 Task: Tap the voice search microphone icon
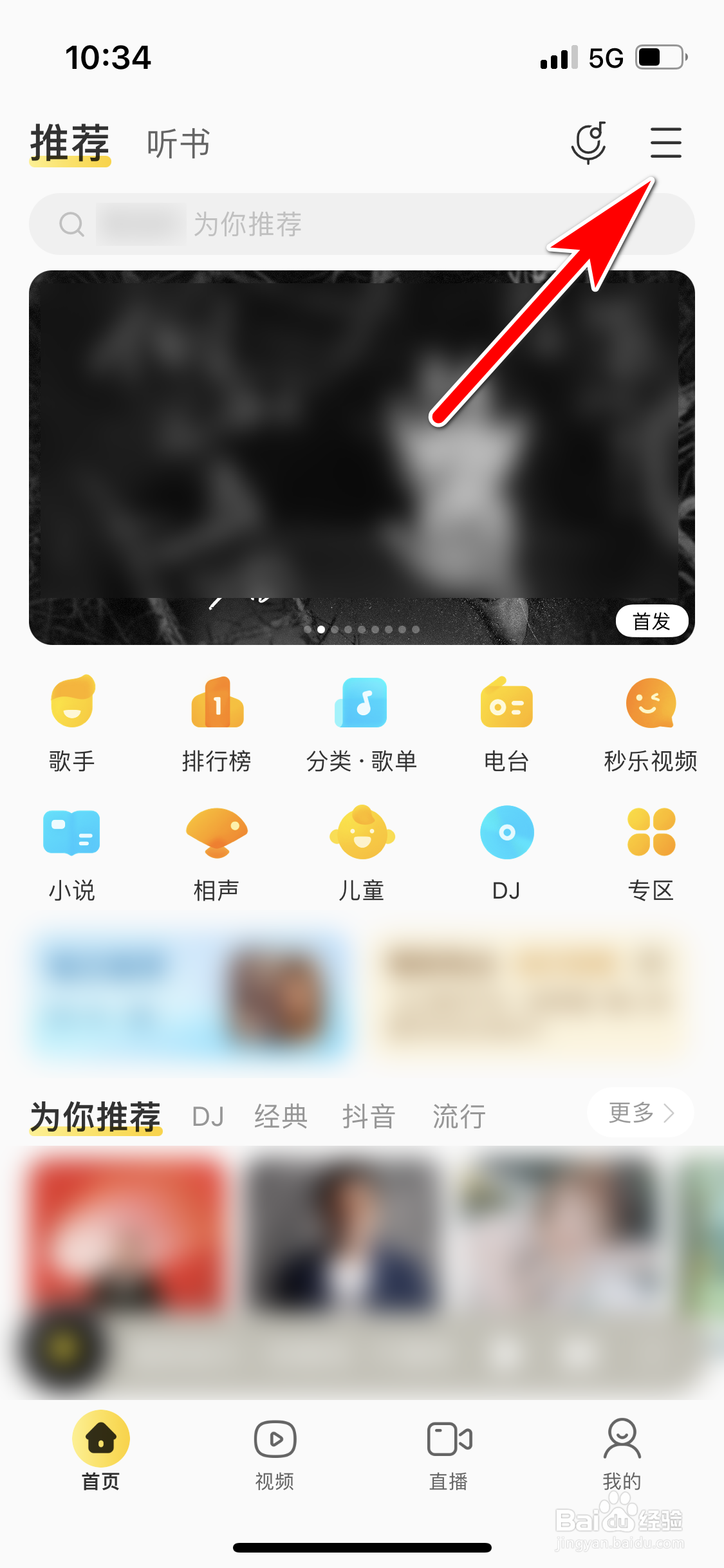pyautogui.click(x=589, y=143)
